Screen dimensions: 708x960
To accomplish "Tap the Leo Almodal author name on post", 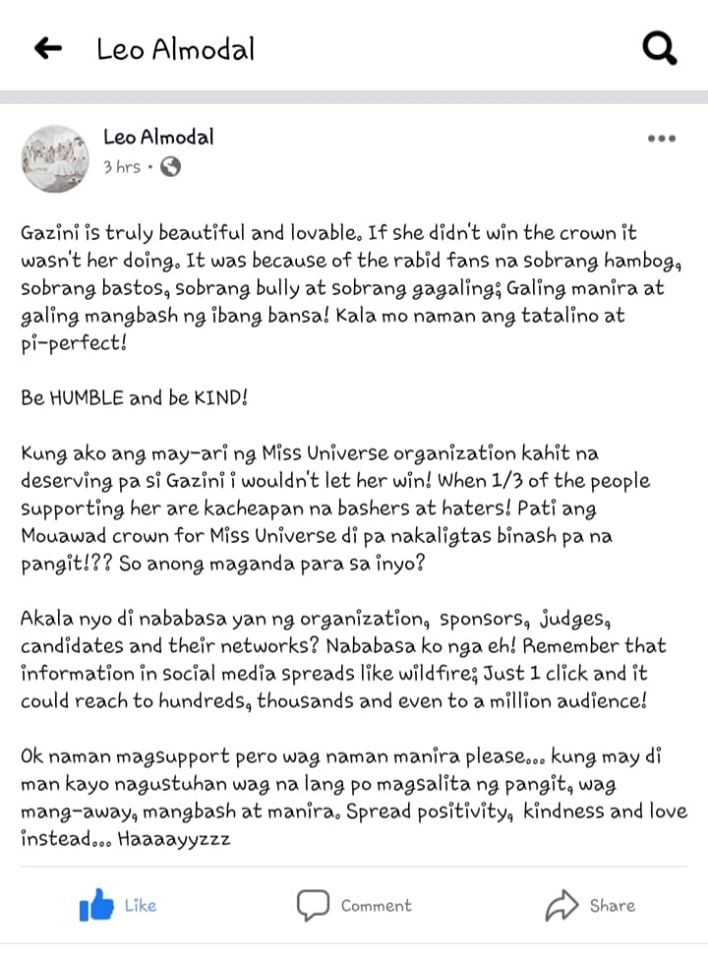I will click(x=159, y=137).
